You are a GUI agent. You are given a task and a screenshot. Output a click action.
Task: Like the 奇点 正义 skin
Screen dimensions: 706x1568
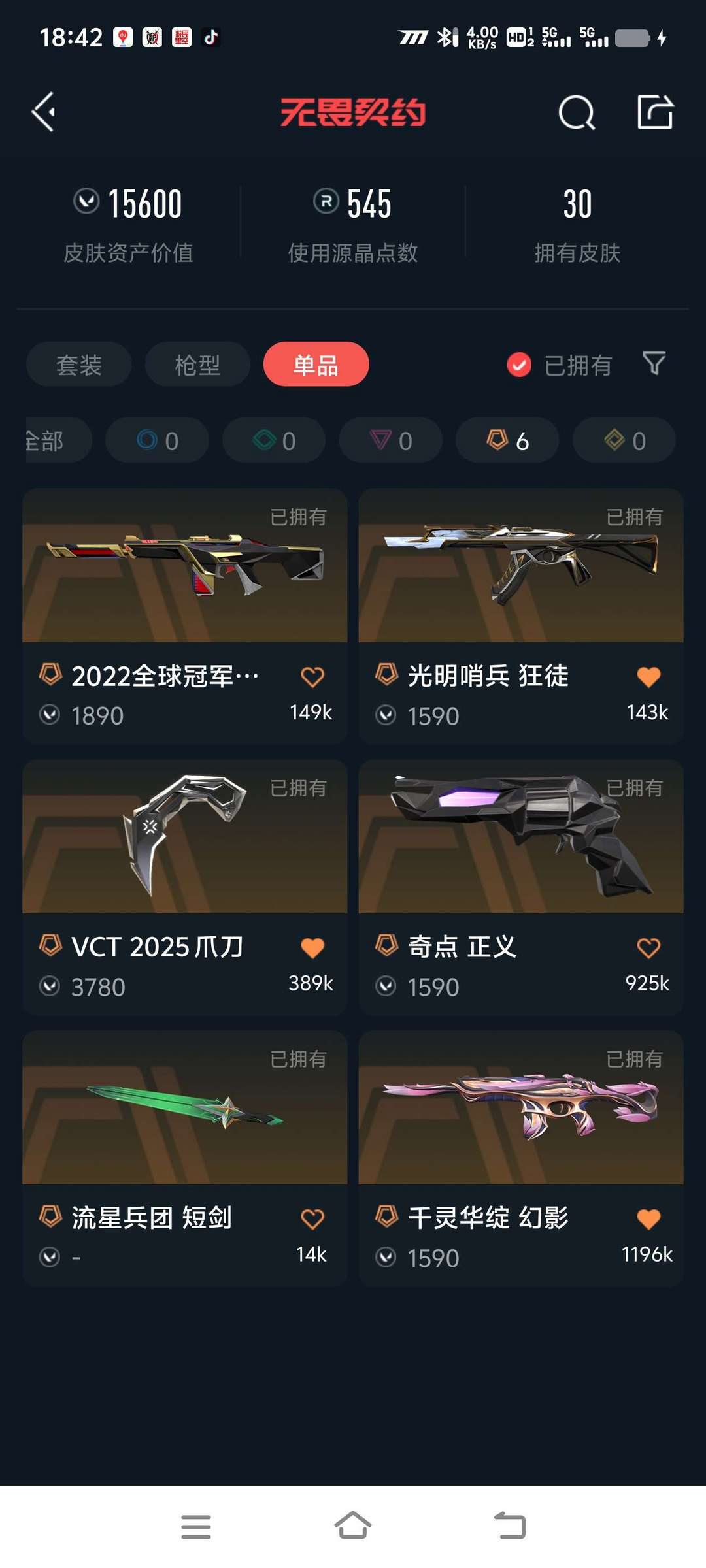(648, 947)
